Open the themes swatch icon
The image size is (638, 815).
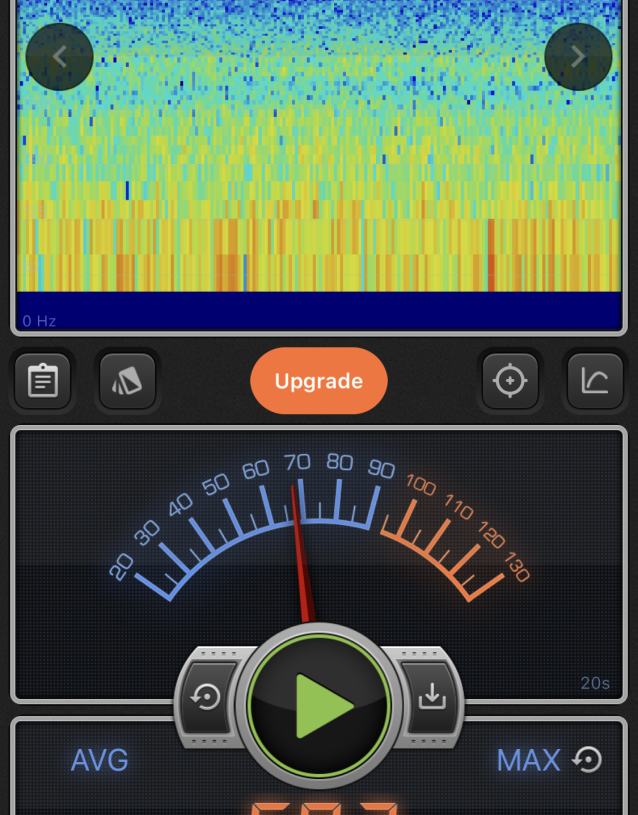coord(127,381)
